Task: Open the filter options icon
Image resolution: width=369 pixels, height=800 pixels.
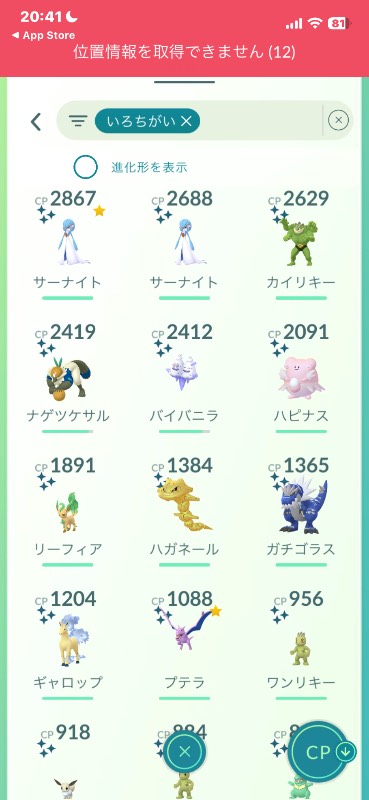Action: 78,121
